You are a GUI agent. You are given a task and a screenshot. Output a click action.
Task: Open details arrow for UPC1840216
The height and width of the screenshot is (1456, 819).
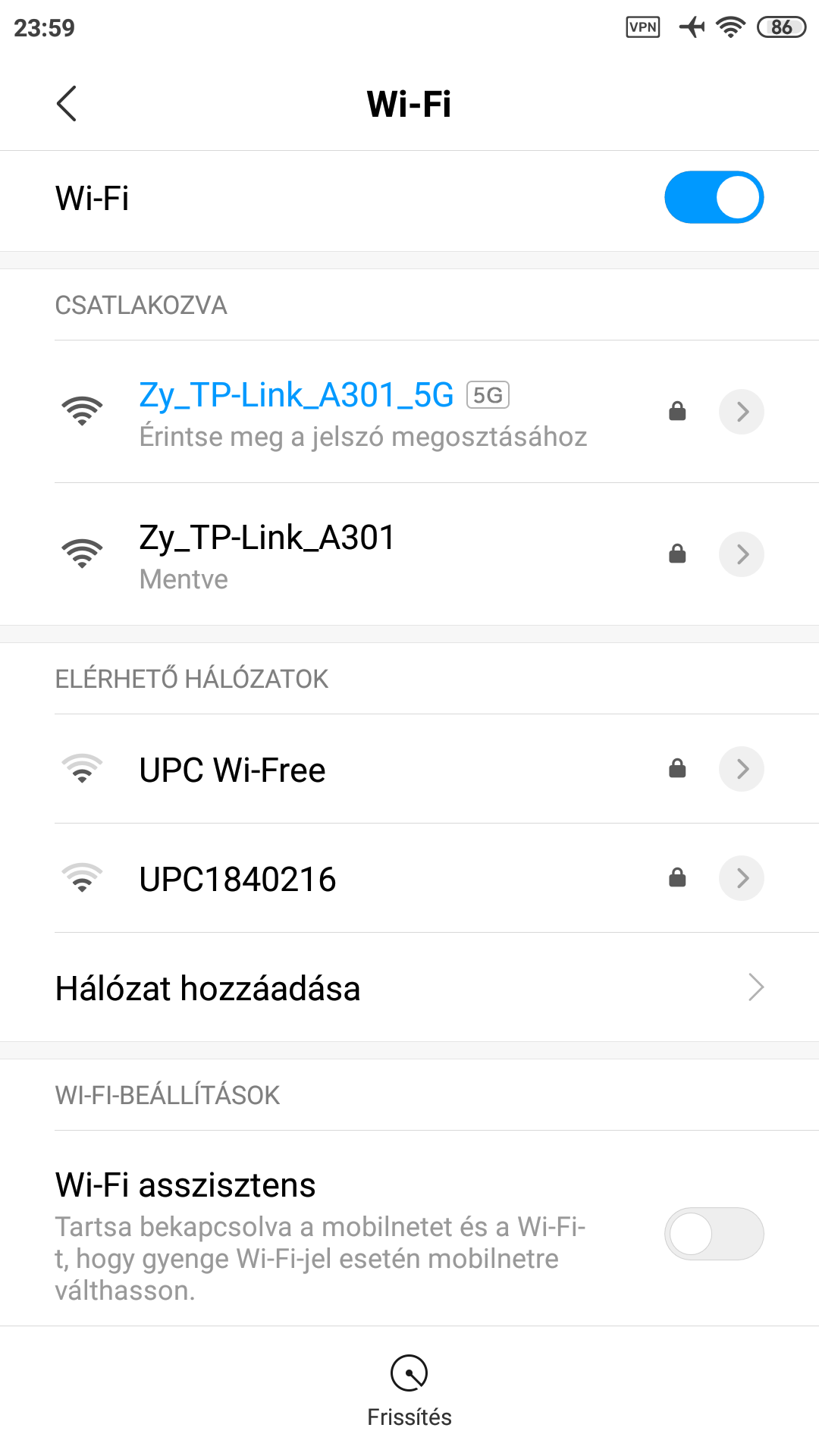point(741,878)
